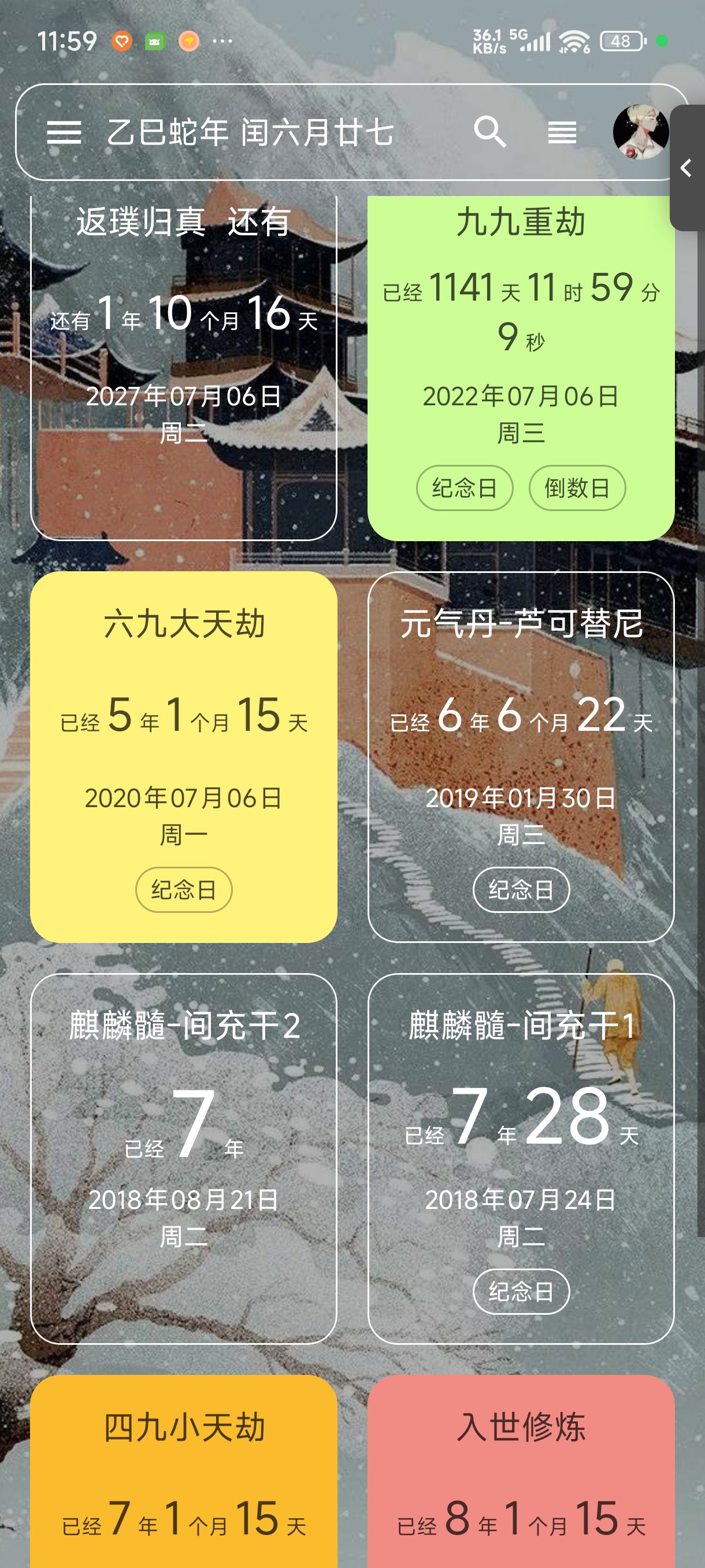The image size is (705, 1568).
Task: Switch to list view layout
Action: [562, 132]
